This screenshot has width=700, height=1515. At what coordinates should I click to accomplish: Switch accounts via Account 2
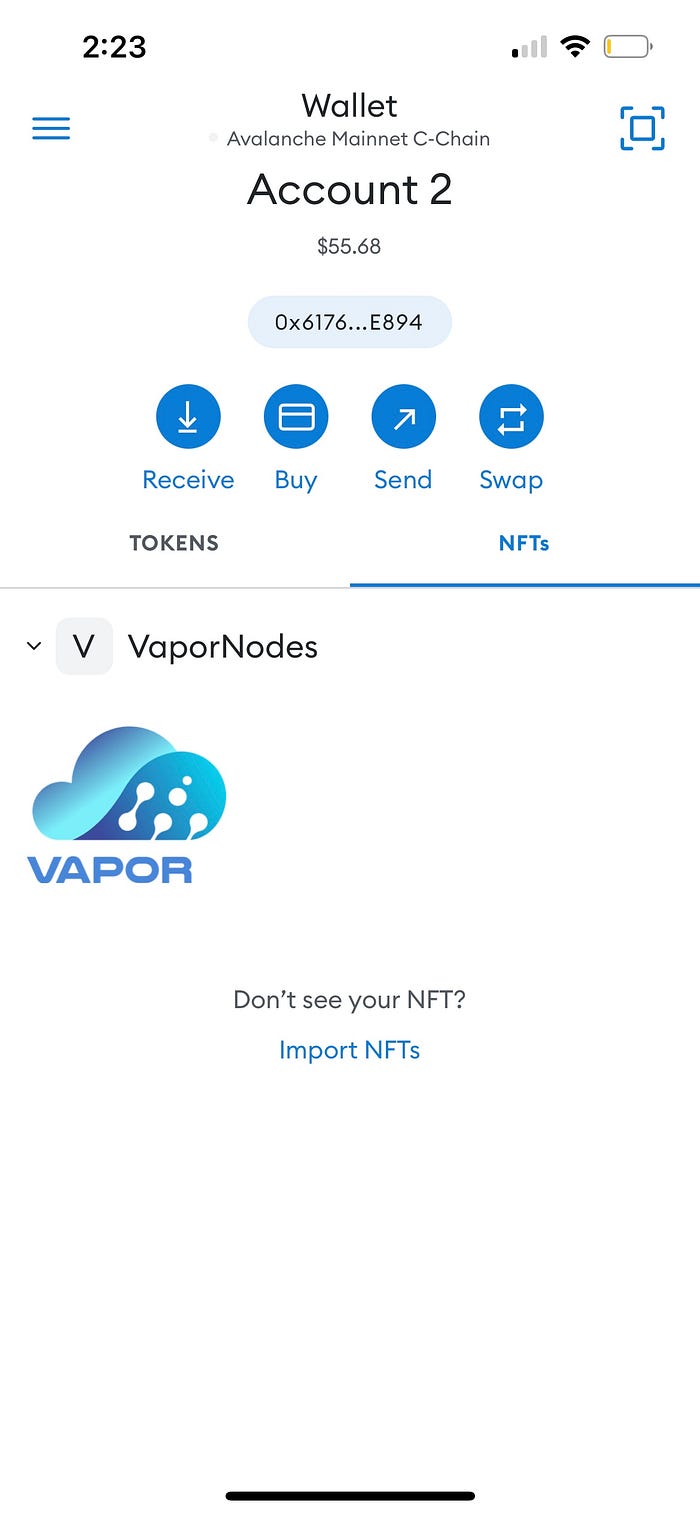point(350,190)
